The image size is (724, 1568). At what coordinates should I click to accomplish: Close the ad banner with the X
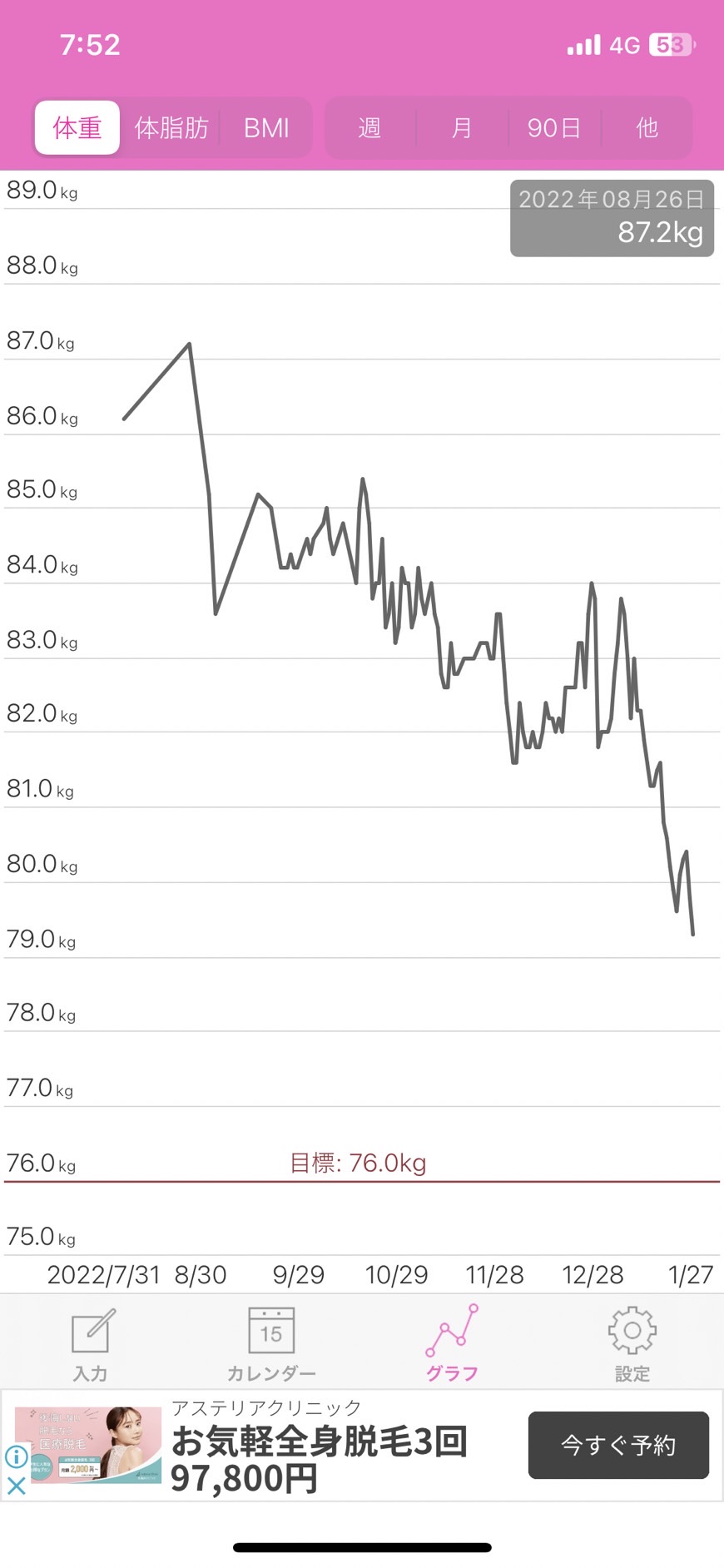pos(17,1485)
